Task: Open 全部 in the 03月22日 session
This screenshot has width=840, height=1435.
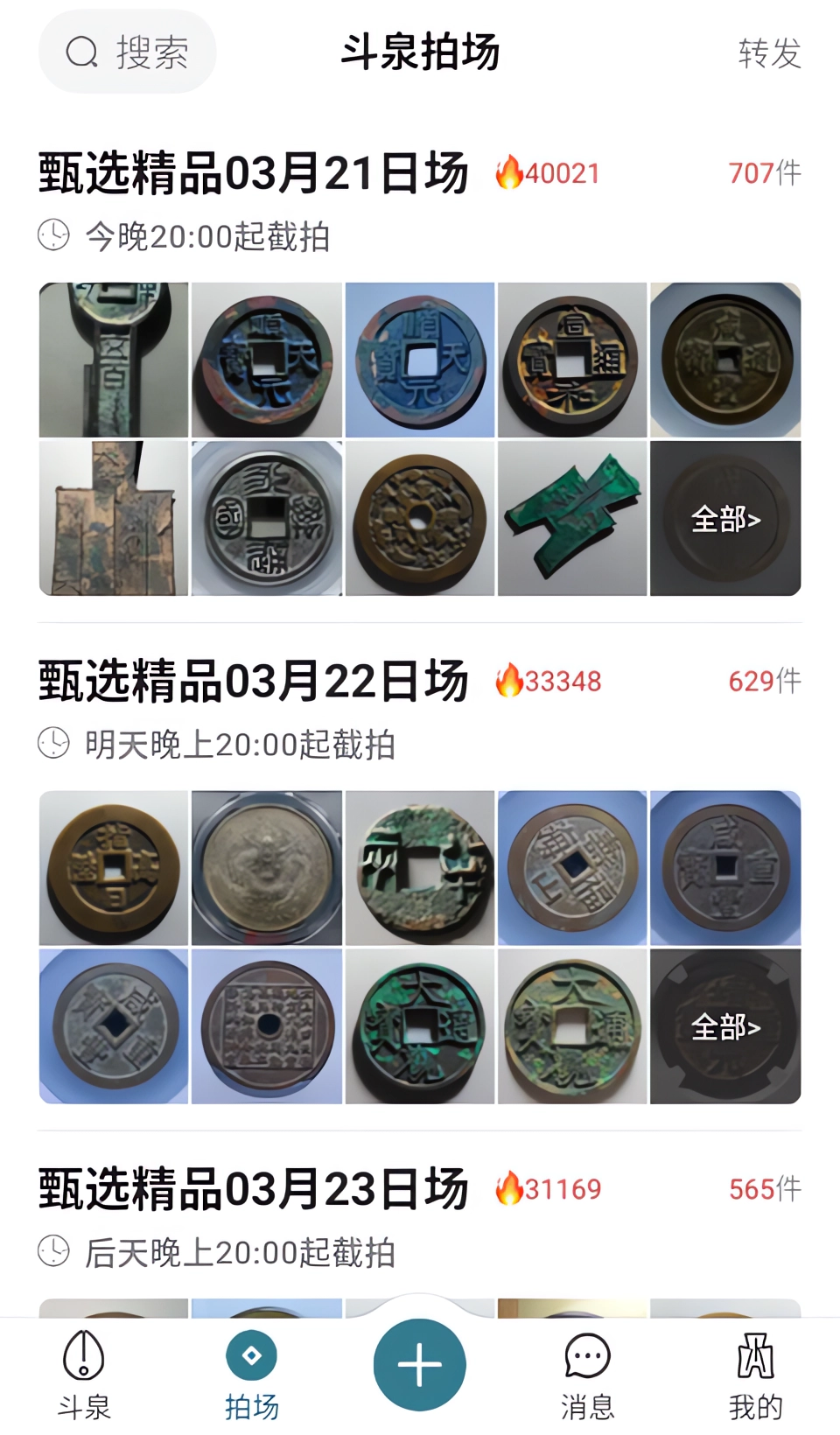Action: click(724, 1026)
